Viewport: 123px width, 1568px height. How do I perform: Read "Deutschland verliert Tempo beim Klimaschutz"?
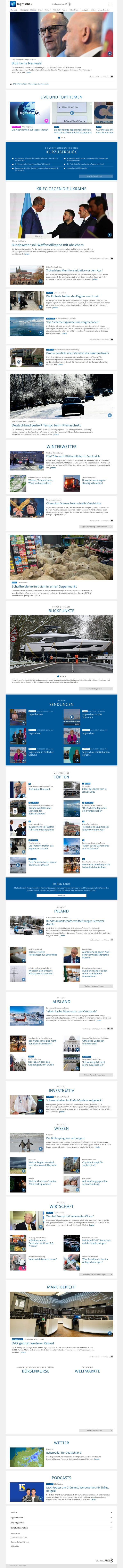tap(46, 425)
